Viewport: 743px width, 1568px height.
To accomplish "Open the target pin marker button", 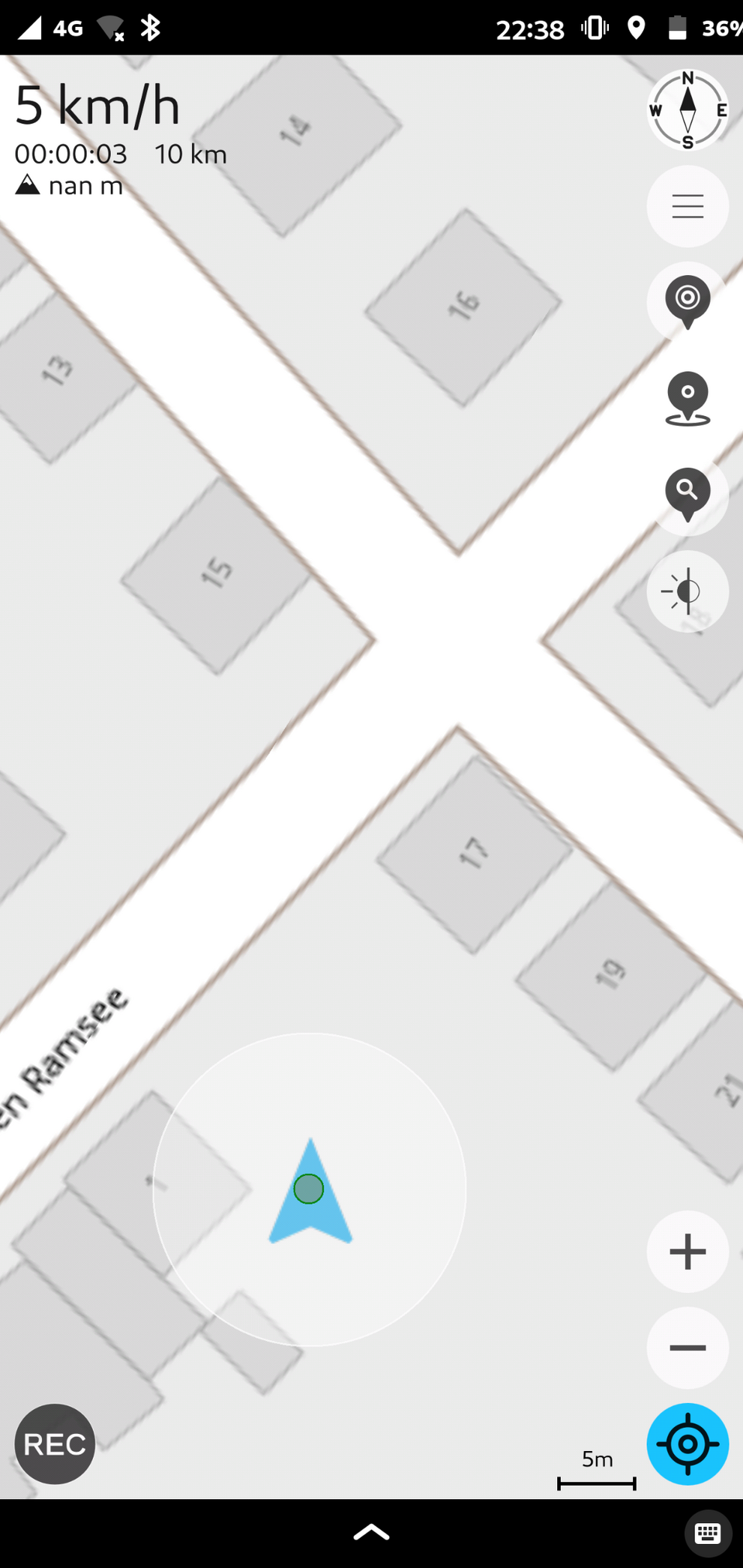I will pyautogui.click(x=688, y=301).
